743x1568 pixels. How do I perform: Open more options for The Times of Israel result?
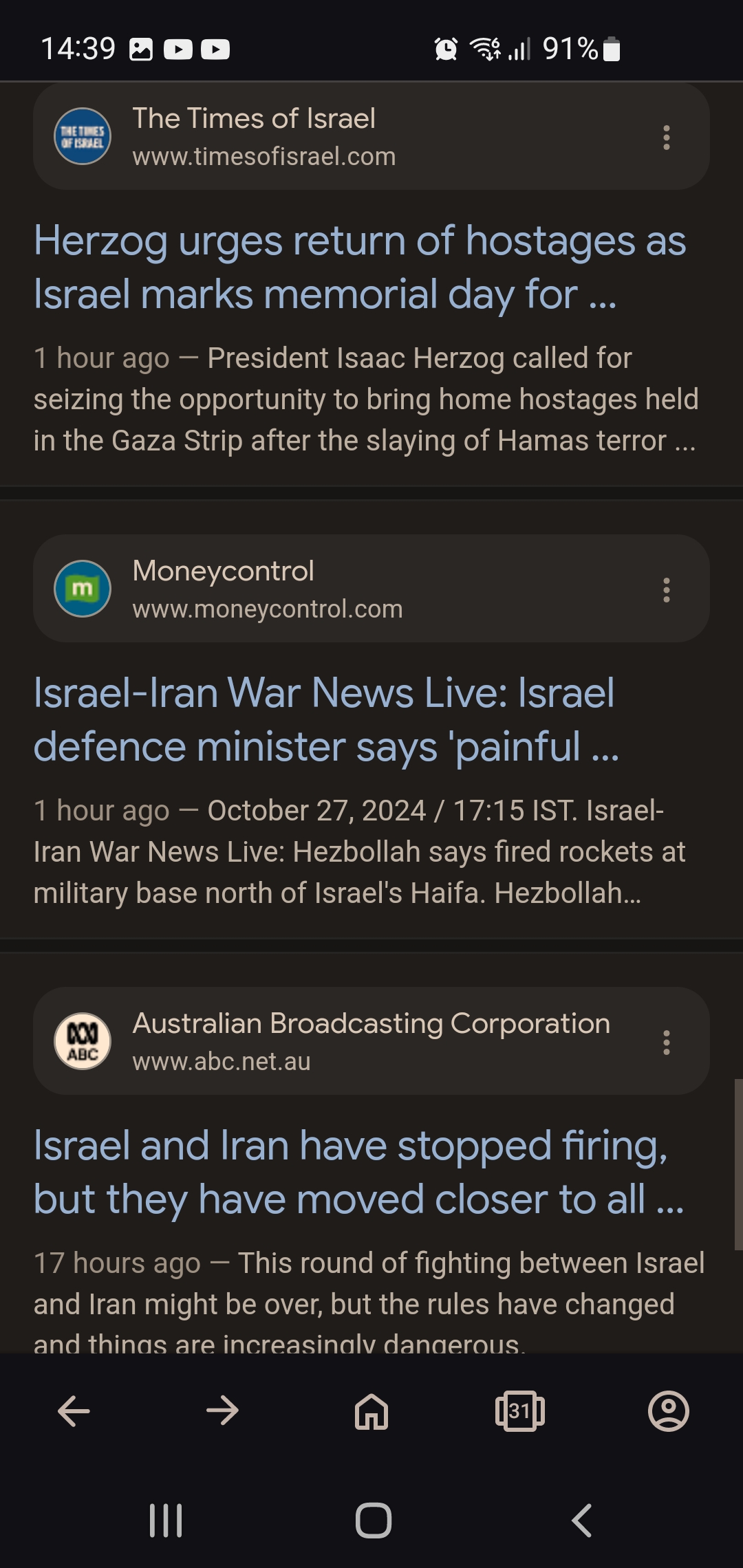(x=666, y=138)
